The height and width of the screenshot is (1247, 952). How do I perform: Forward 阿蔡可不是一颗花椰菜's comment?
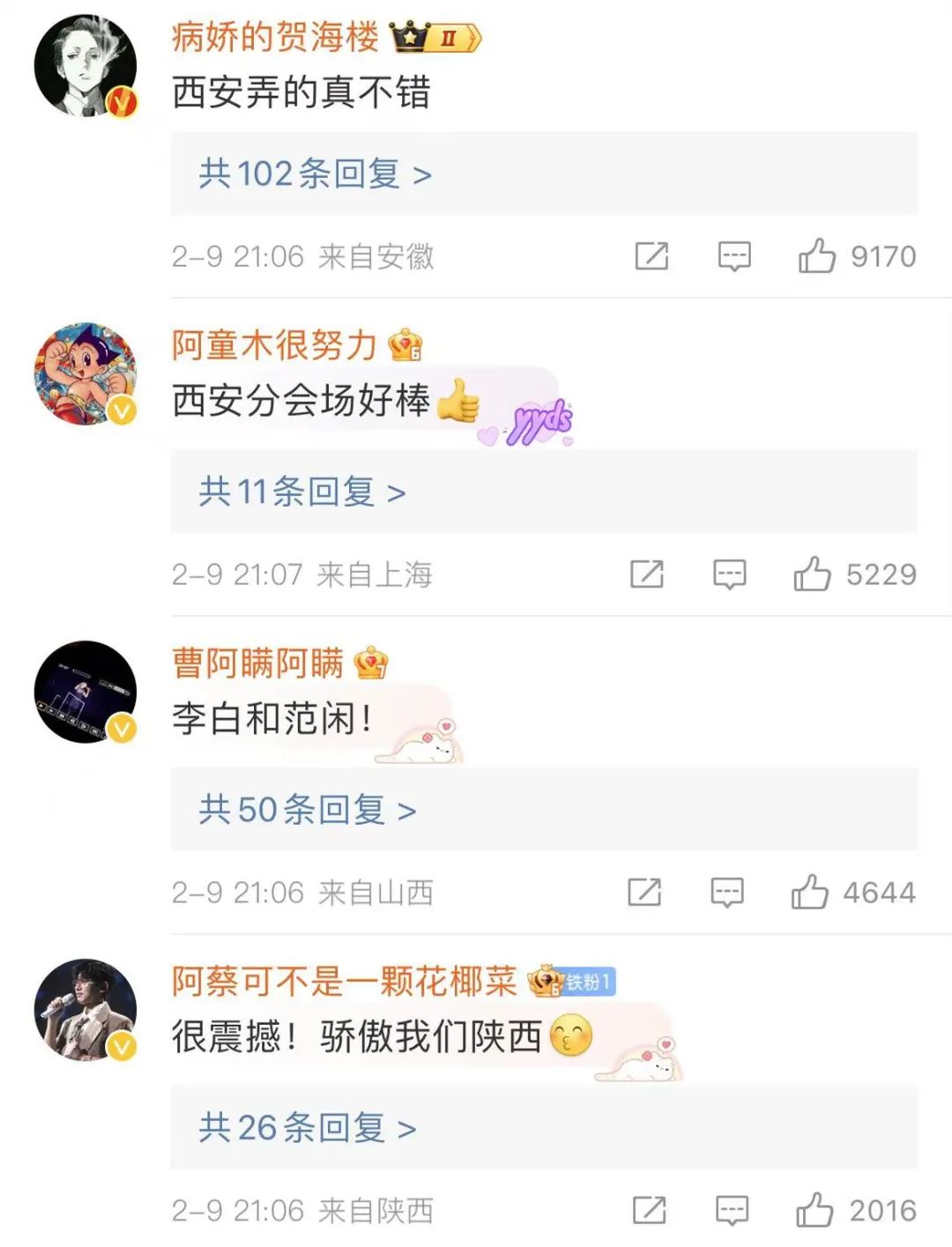click(650, 1211)
